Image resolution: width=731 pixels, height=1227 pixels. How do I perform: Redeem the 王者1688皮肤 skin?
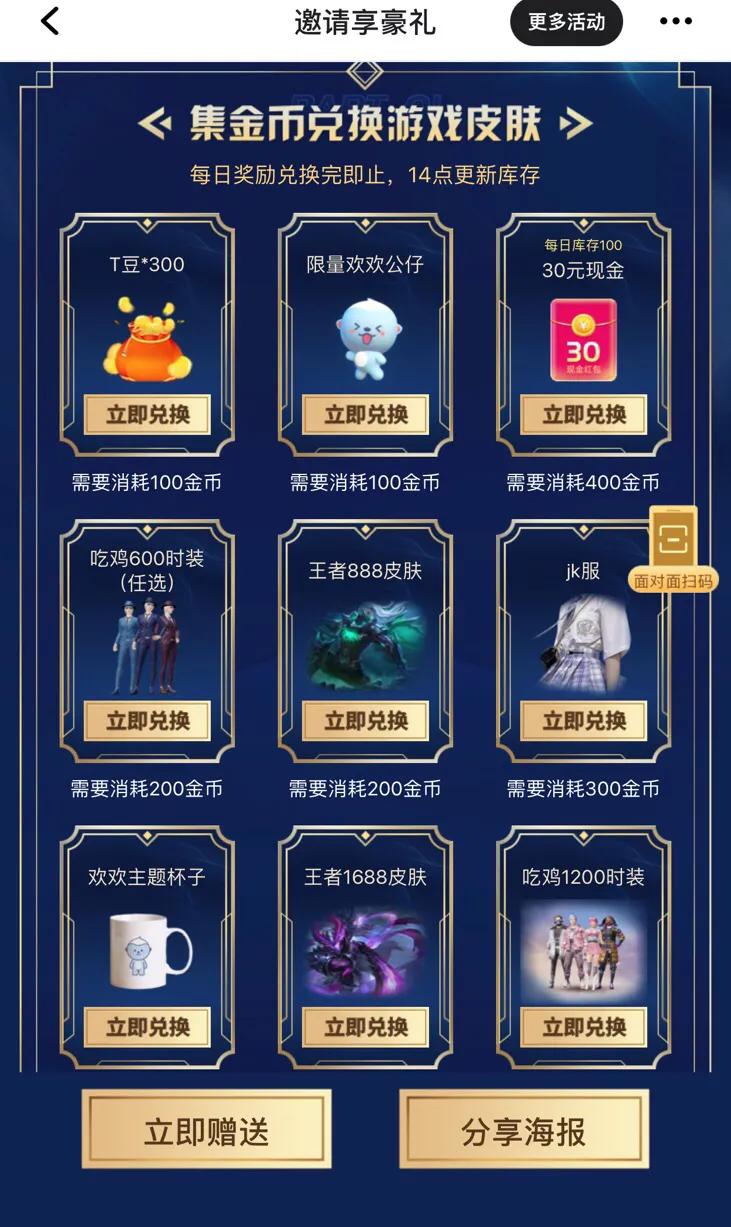click(x=364, y=1027)
